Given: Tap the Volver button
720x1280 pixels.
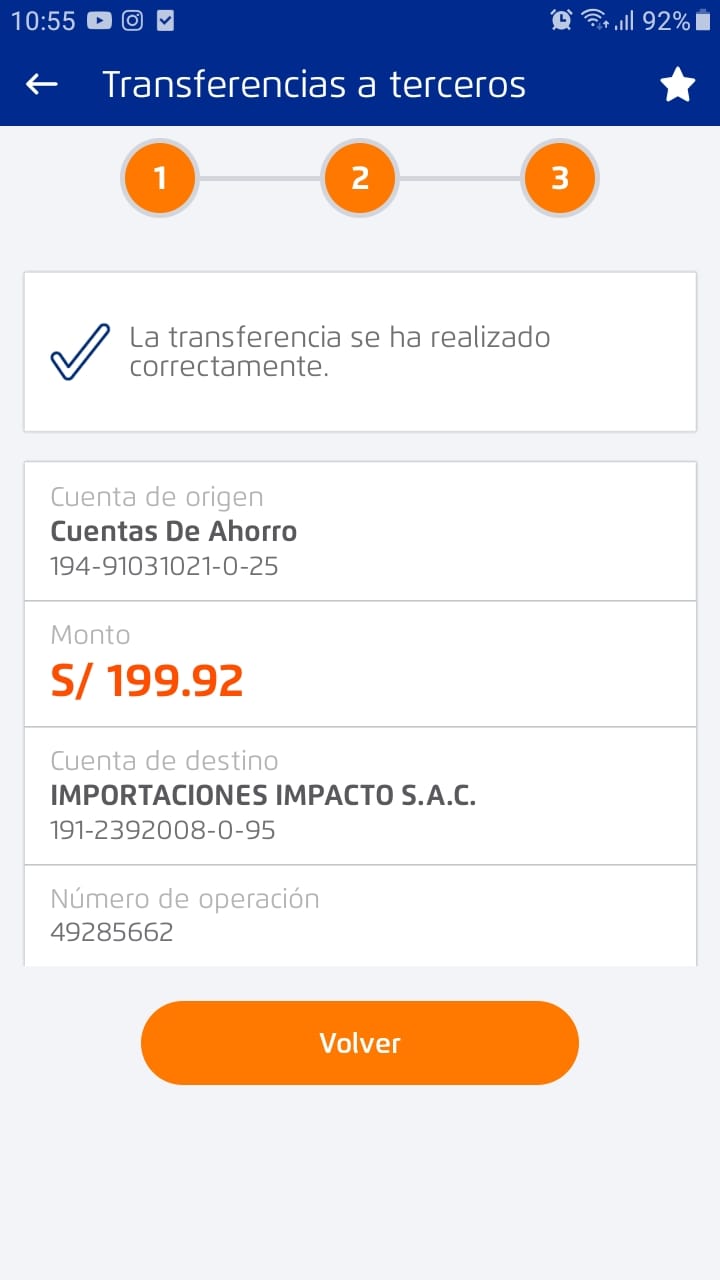Looking at the screenshot, I should pyautogui.click(x=360, y=1043).
